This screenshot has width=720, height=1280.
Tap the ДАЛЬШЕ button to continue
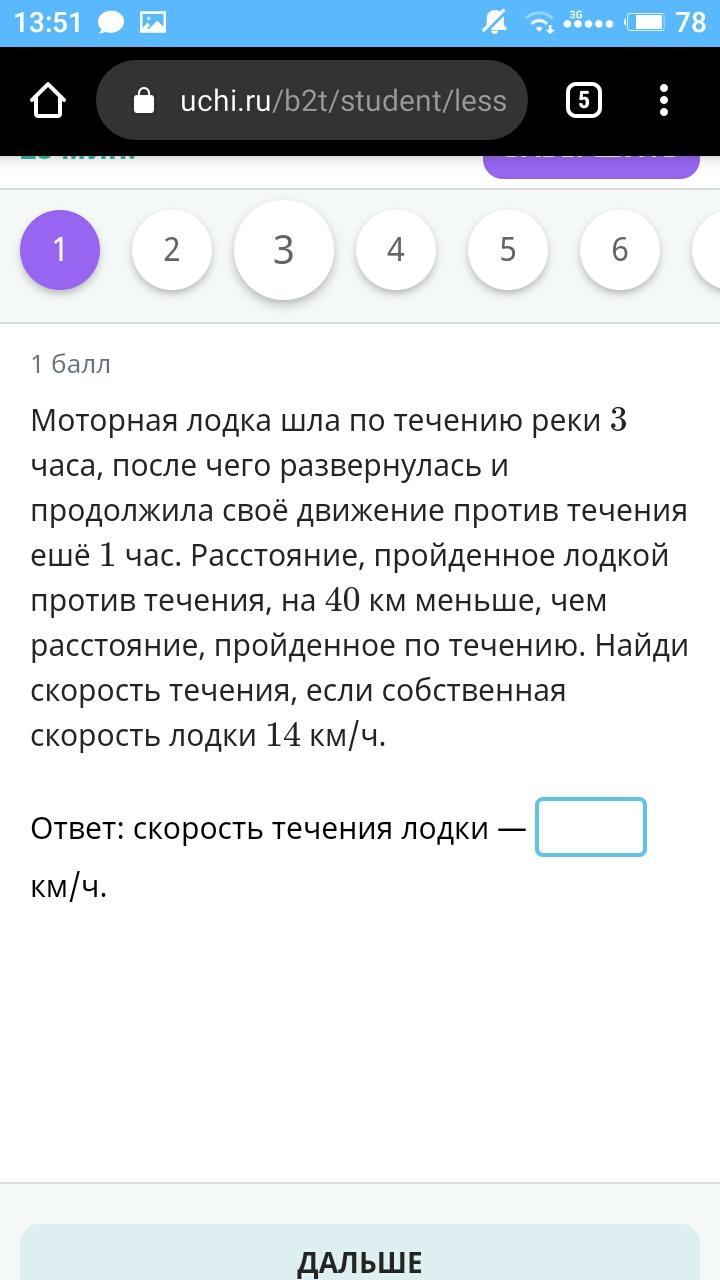coord(360,1260)
